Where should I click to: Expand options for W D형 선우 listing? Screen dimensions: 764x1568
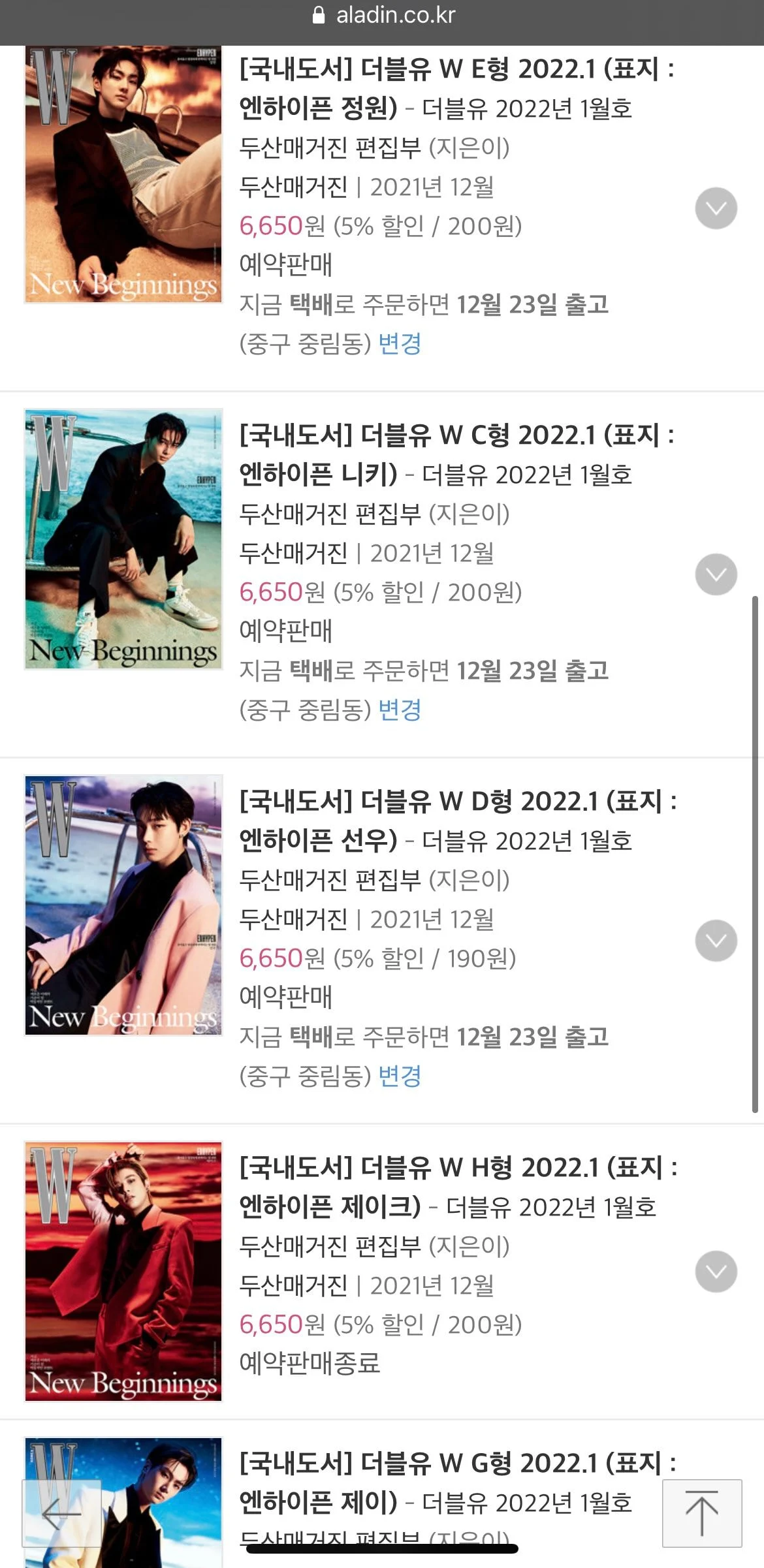click(716, 941)
